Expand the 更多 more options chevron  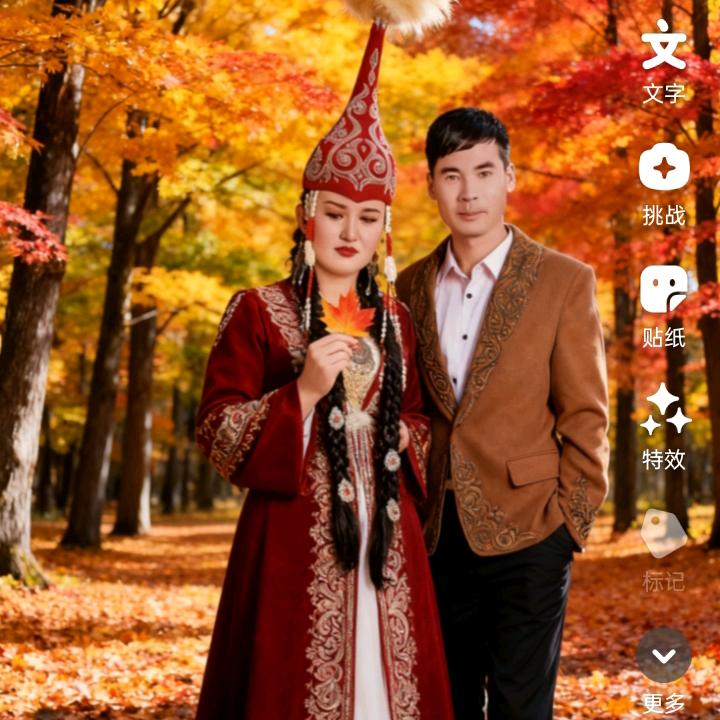pos(664,655)
